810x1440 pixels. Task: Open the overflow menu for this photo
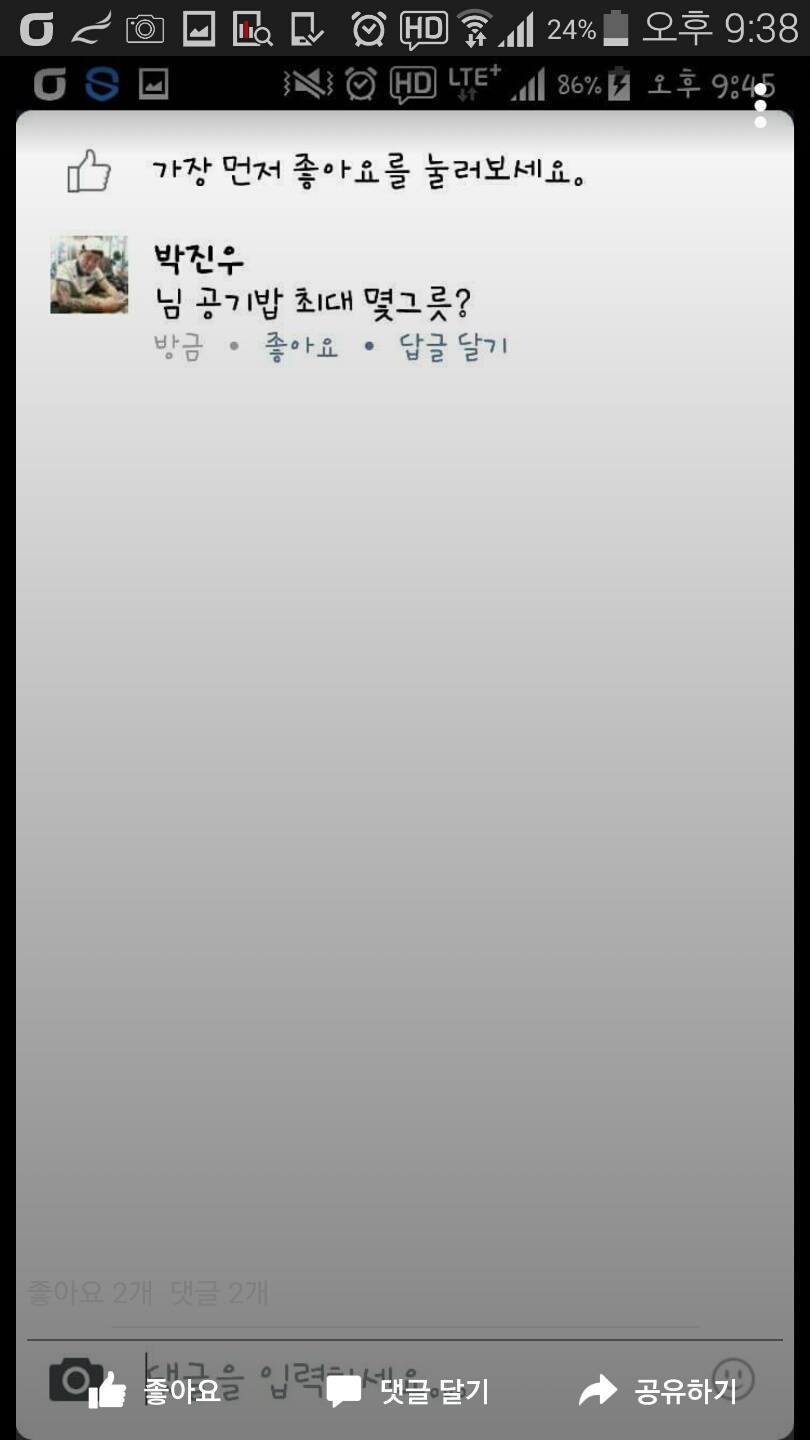761,105
